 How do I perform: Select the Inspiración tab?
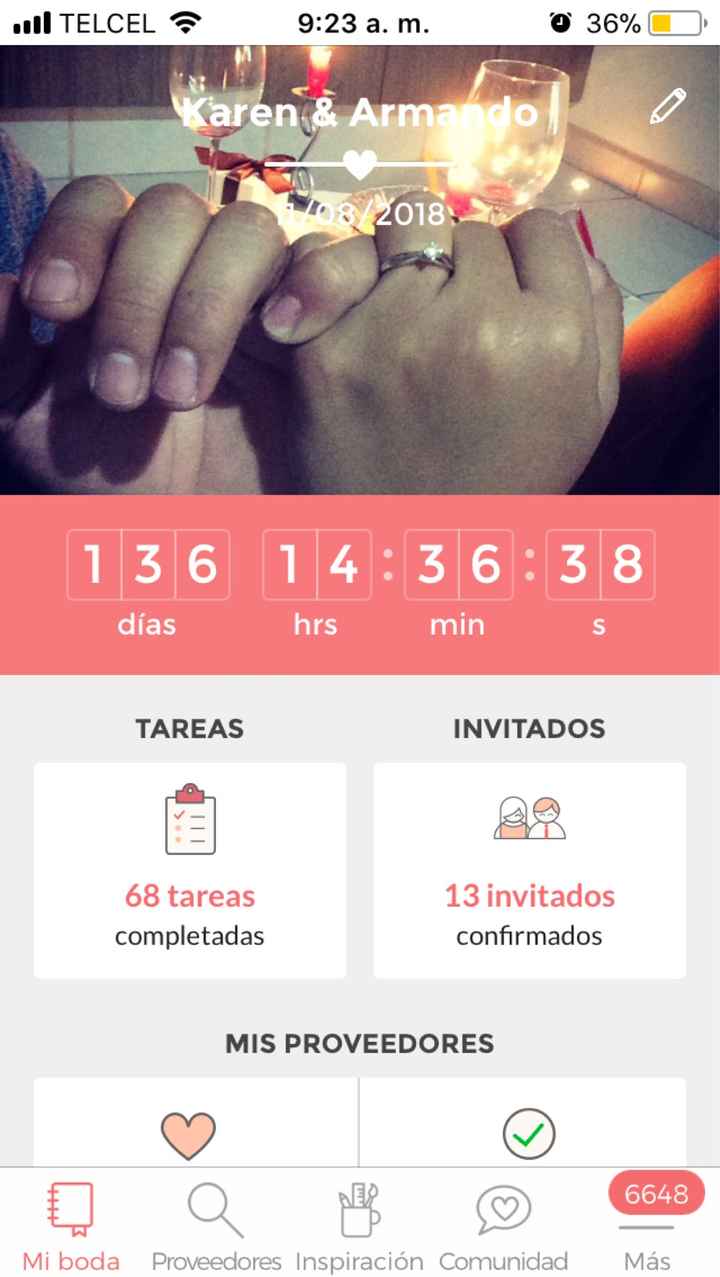[x=359, y=1225]
